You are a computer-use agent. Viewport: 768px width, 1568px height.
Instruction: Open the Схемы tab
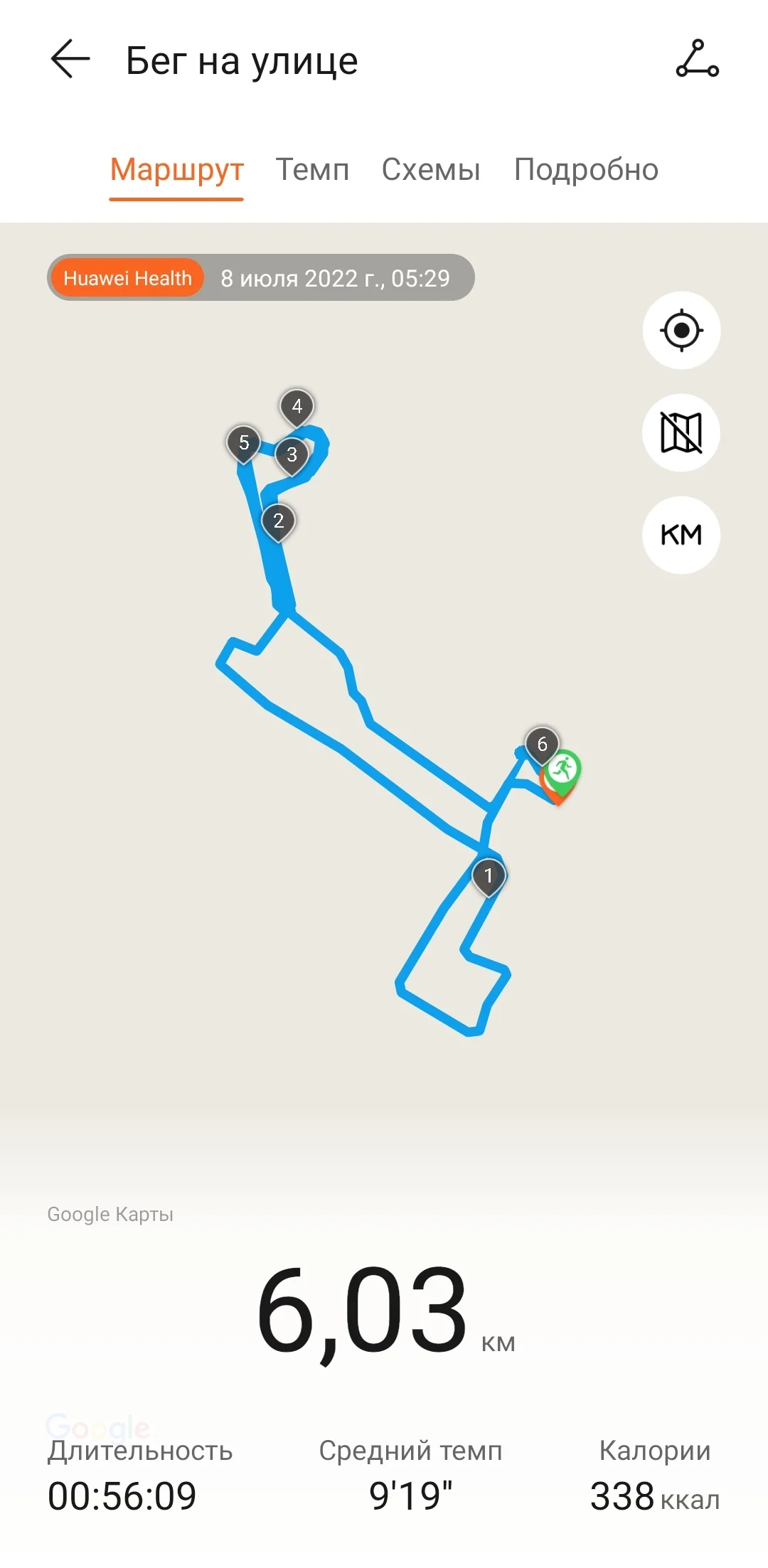pyautogui.click(x=431, y=171)
